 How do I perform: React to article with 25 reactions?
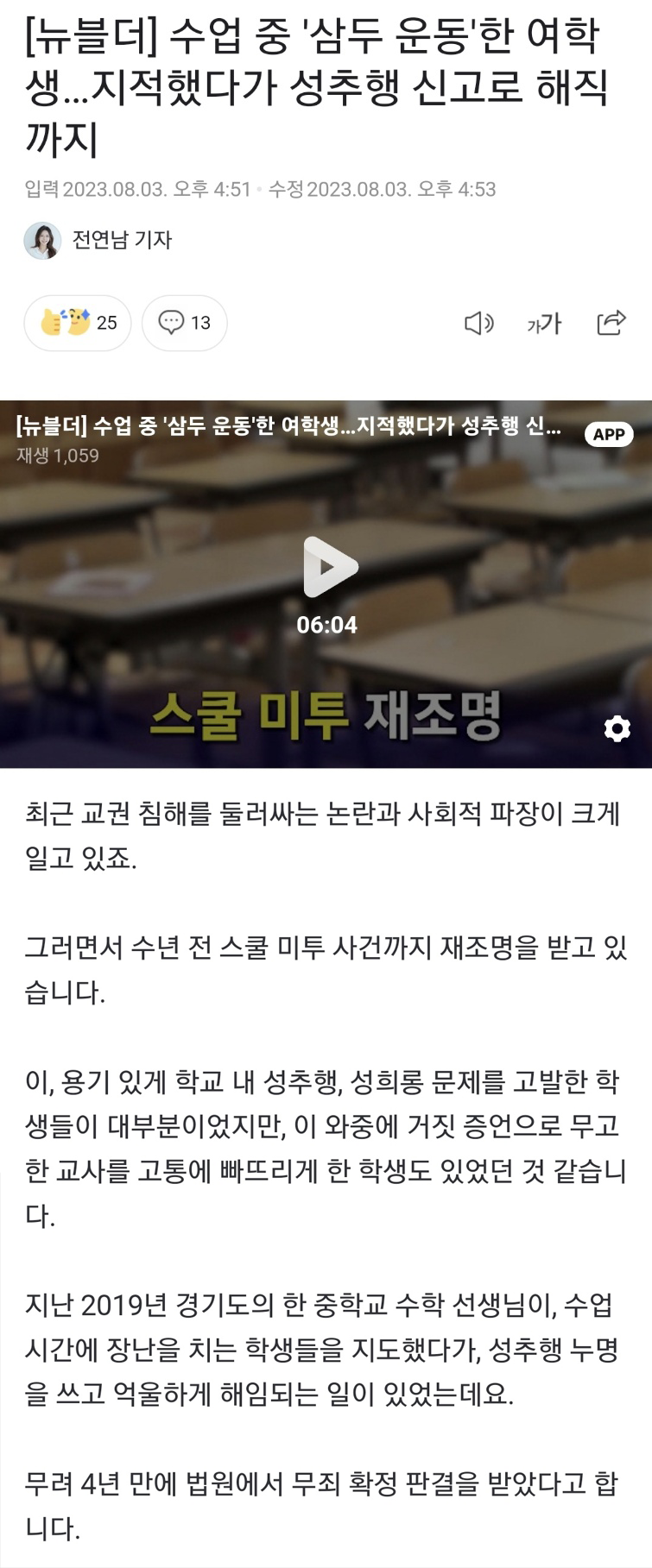pyautogui.click(x=78, y=323)
